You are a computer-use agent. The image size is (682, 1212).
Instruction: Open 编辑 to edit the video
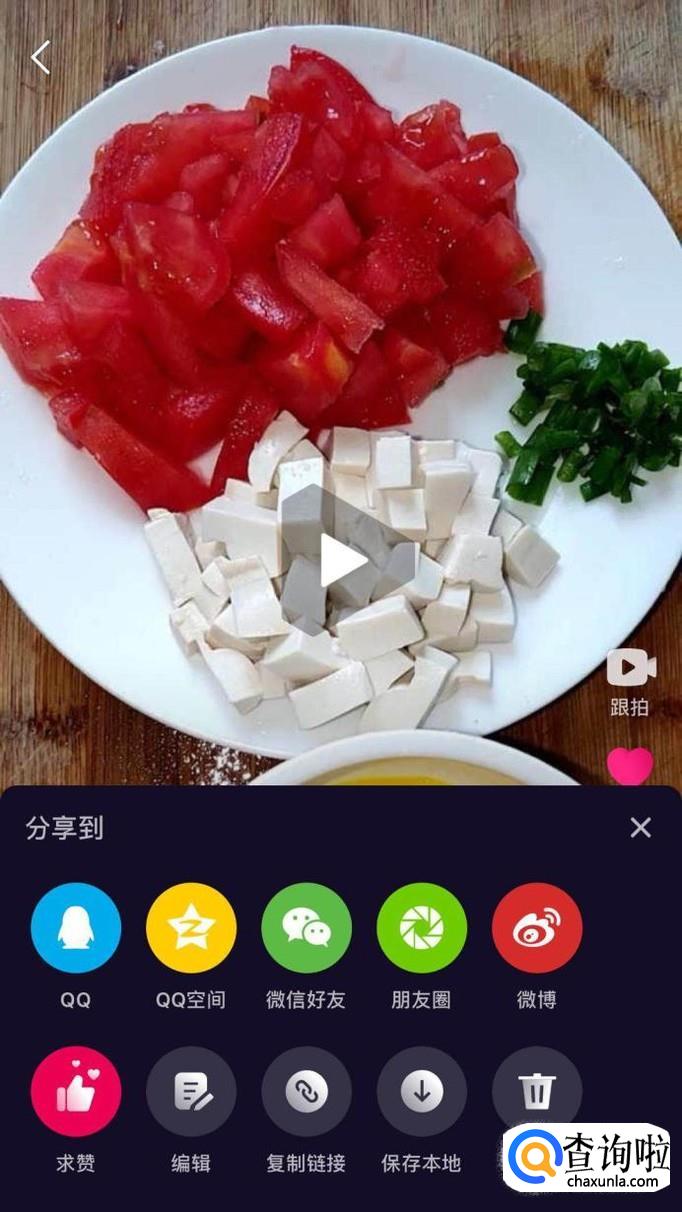click(191, 1092)
